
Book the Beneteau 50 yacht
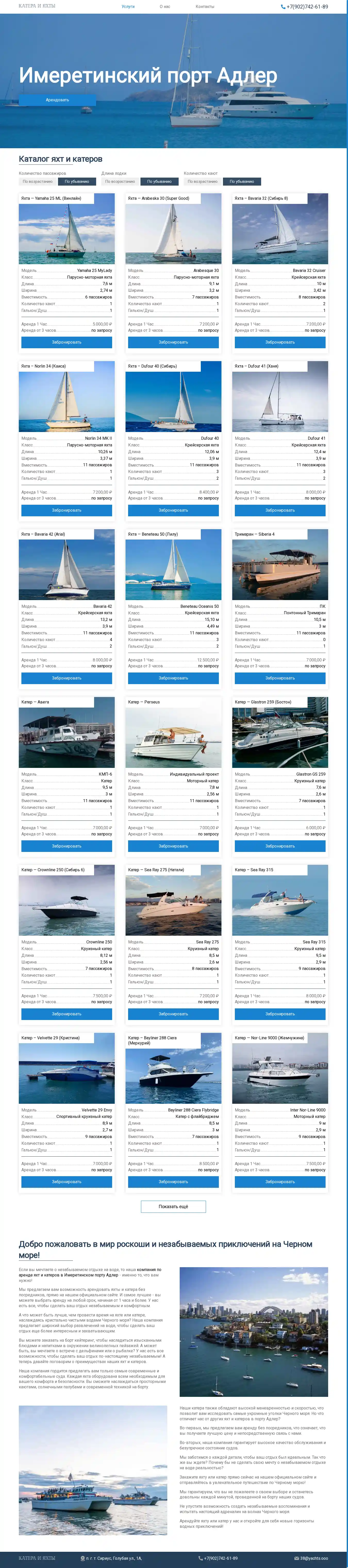173,678
